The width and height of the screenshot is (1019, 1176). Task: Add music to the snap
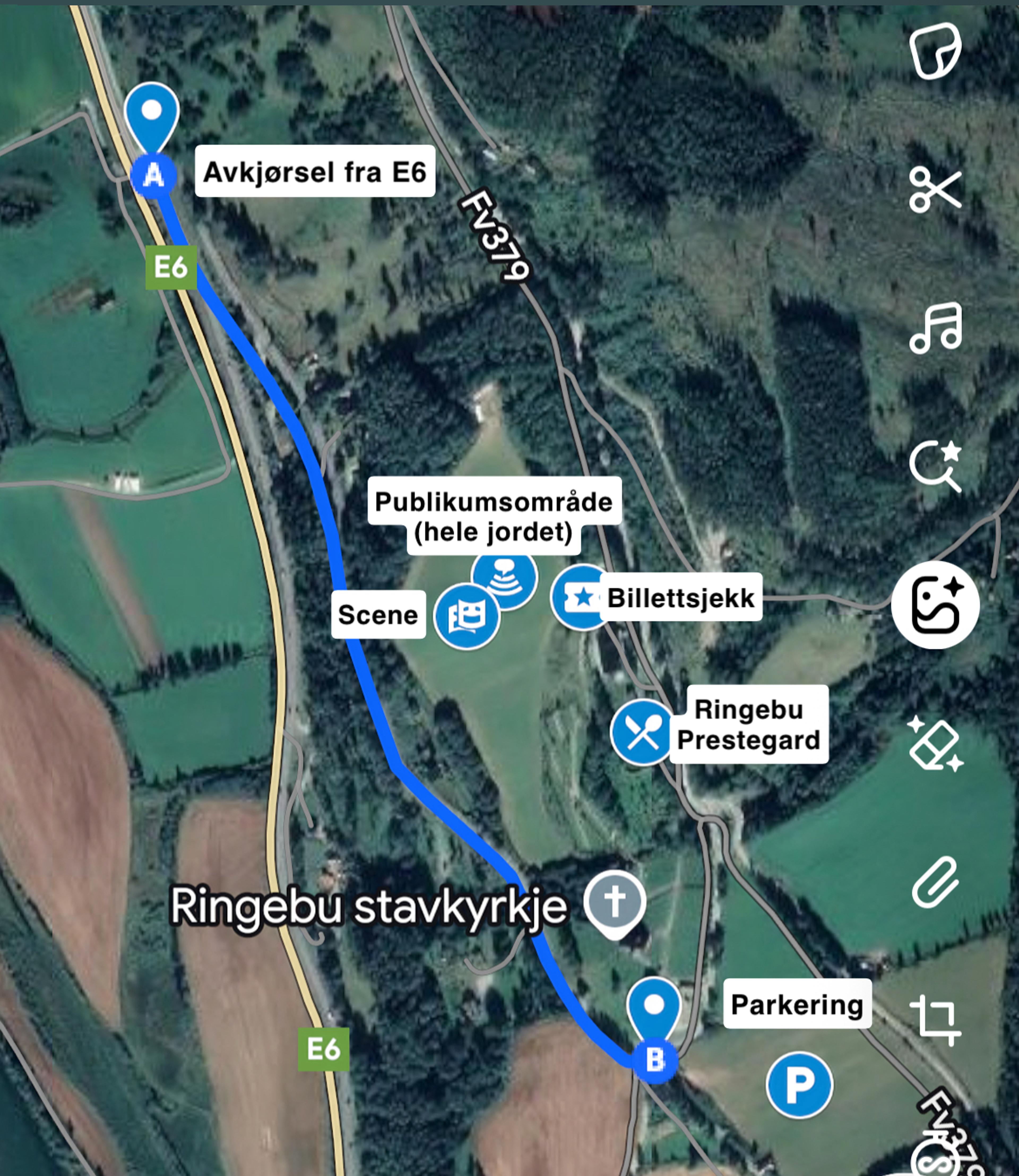pos(936,329)
